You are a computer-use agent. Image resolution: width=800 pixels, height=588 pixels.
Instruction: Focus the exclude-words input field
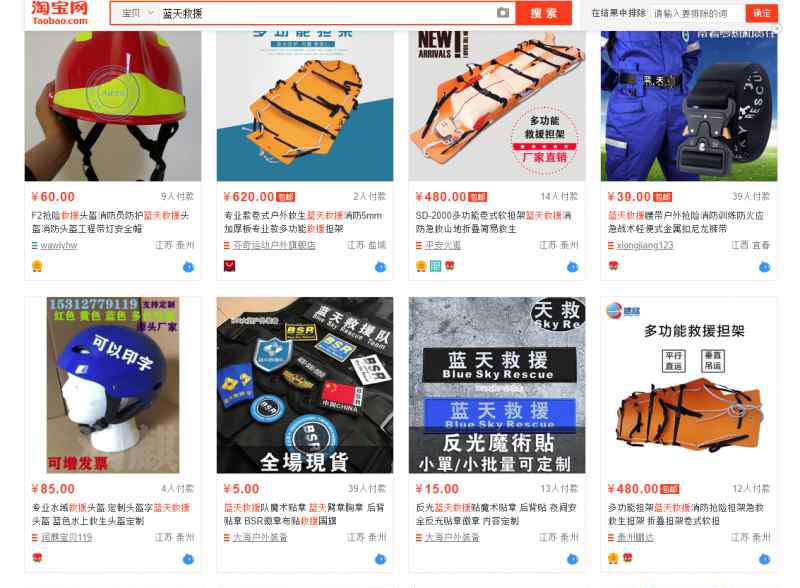695,13
